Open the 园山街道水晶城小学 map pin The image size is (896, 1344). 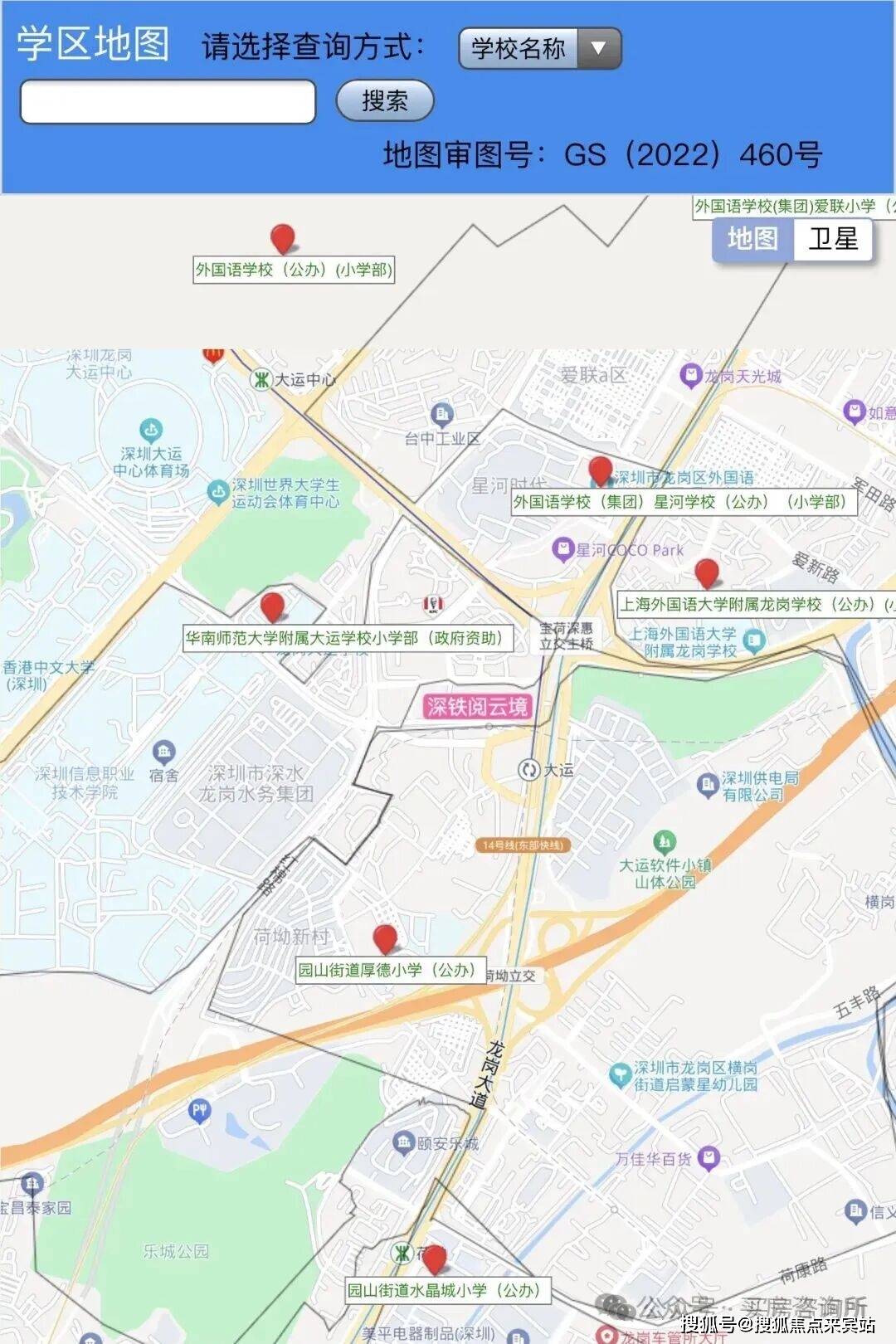click(434, 1259)
